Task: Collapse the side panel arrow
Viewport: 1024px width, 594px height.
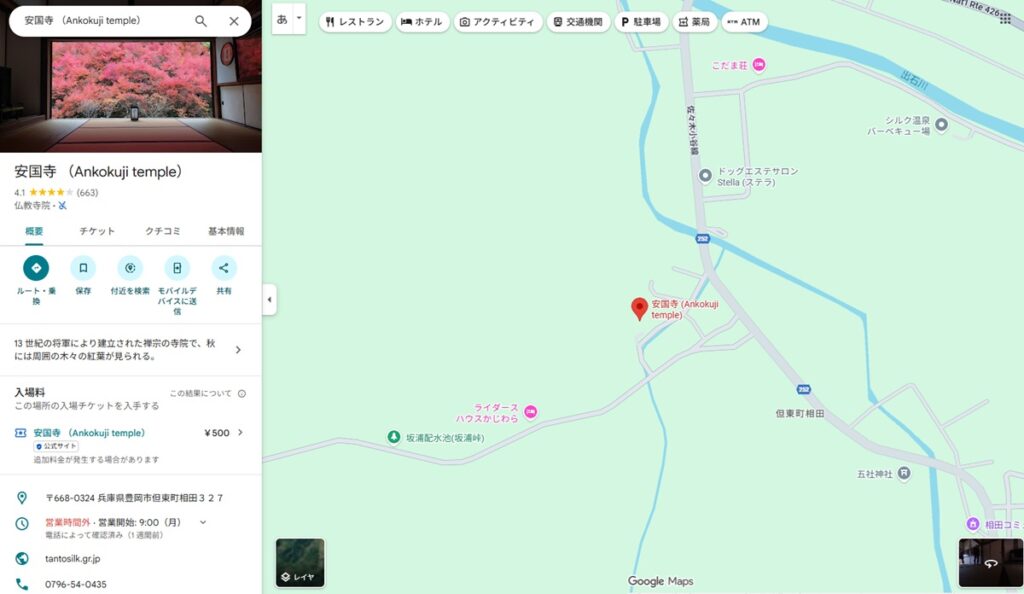Action: (x=269, y=299)
